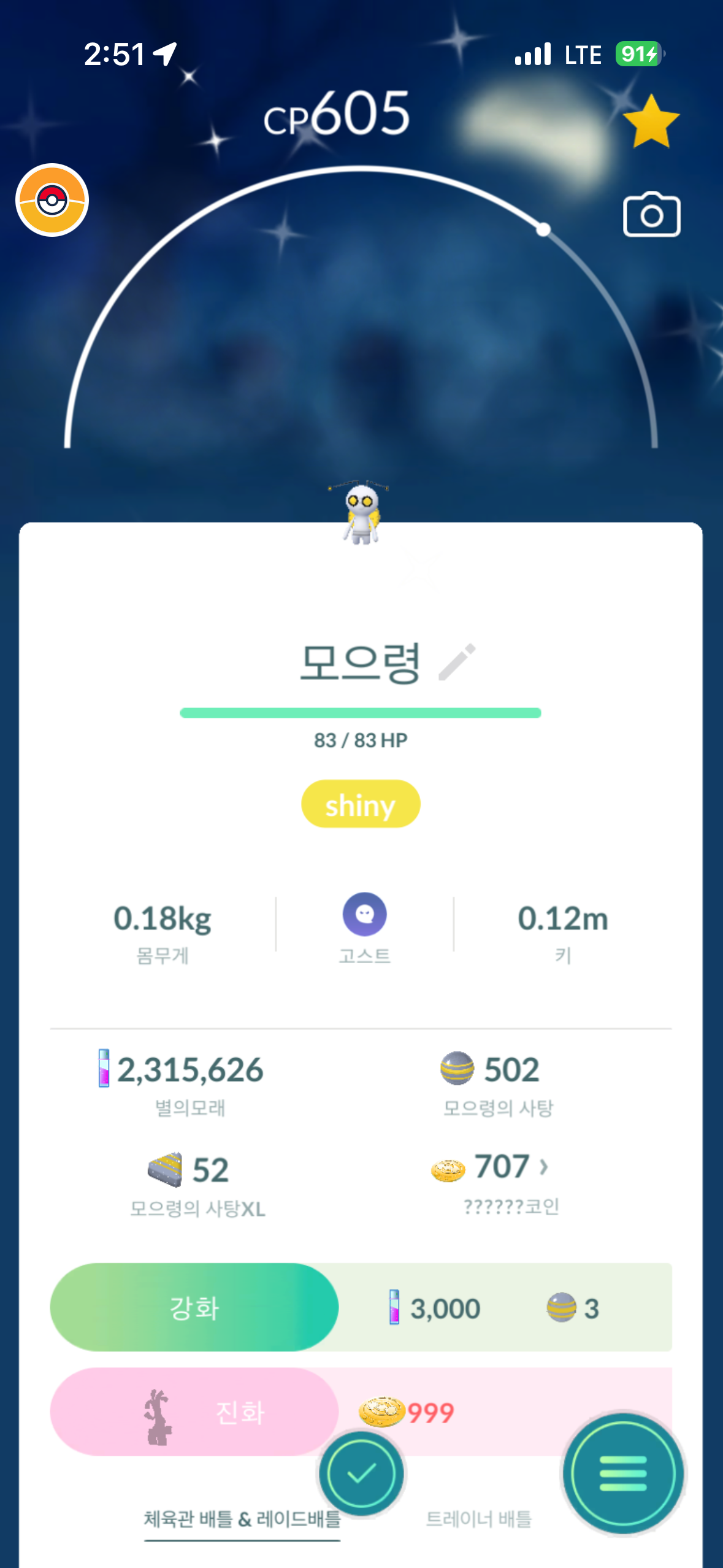Switch to the 체육관 배틀 & 레이드배틀 tab

coord(242,1520)
